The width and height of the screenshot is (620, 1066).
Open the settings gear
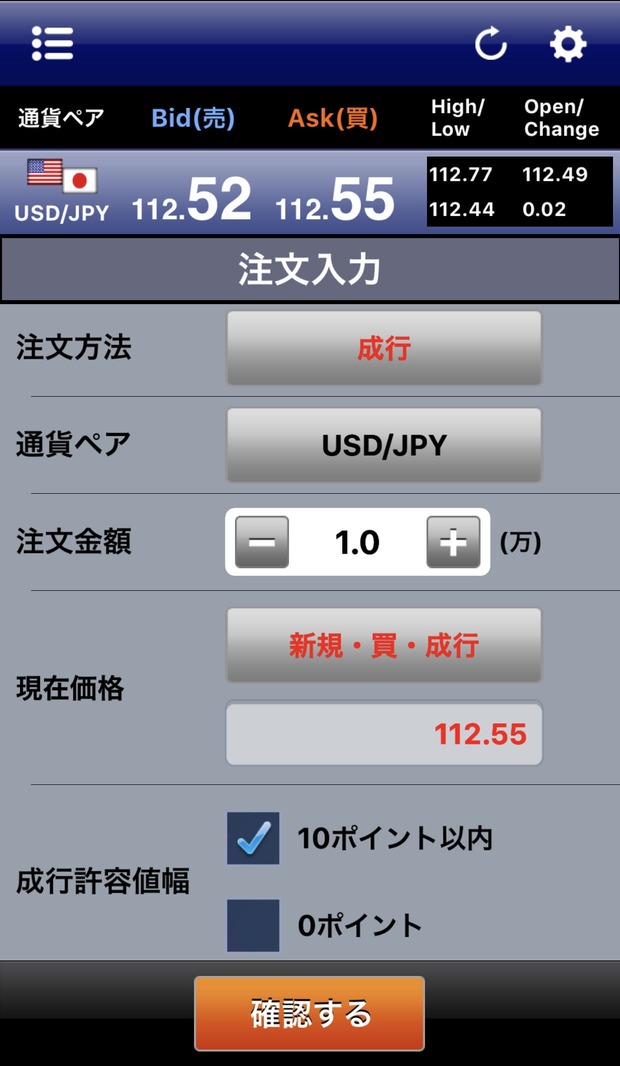pyautogui.click(x=568, y=44)
